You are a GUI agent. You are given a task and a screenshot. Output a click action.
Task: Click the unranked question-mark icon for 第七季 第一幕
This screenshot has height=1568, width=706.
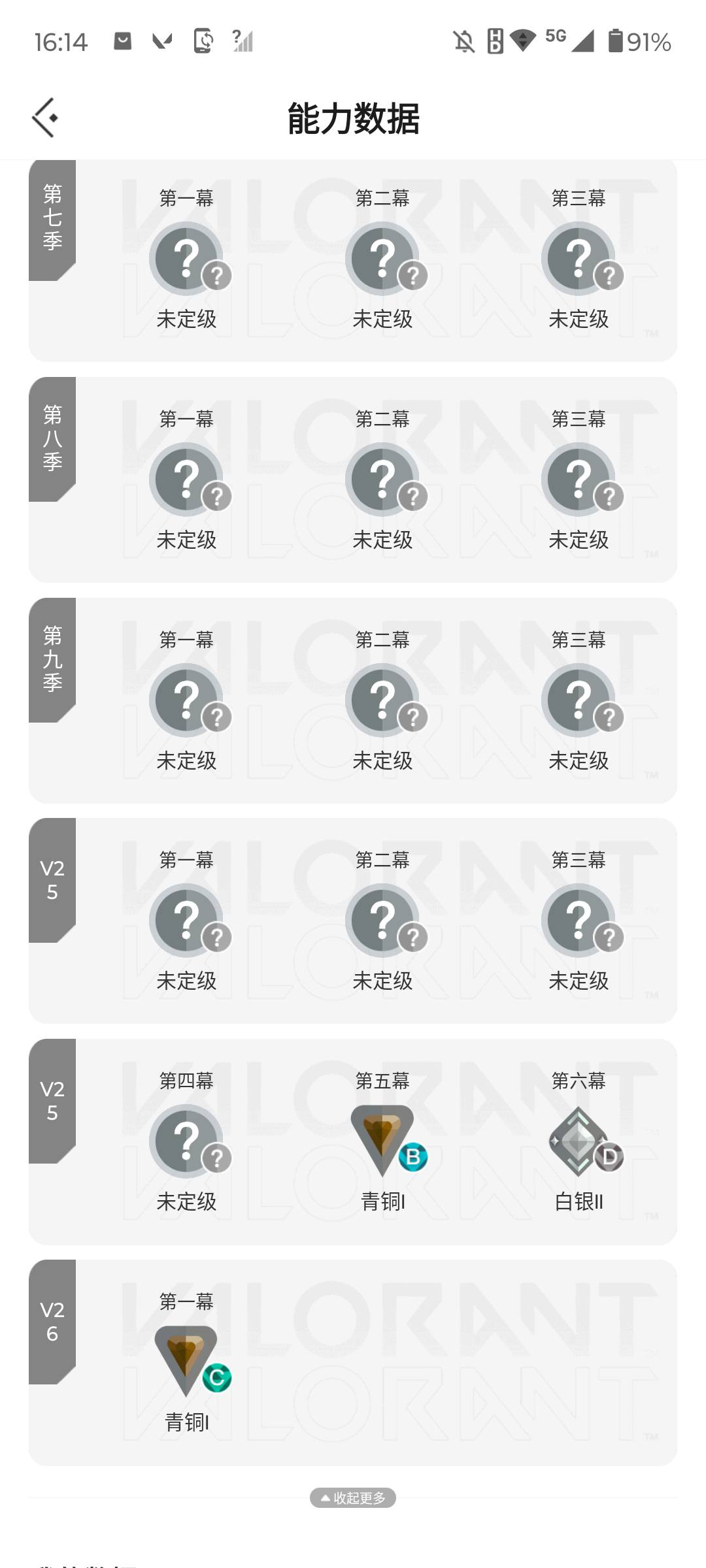coord(186,258)
